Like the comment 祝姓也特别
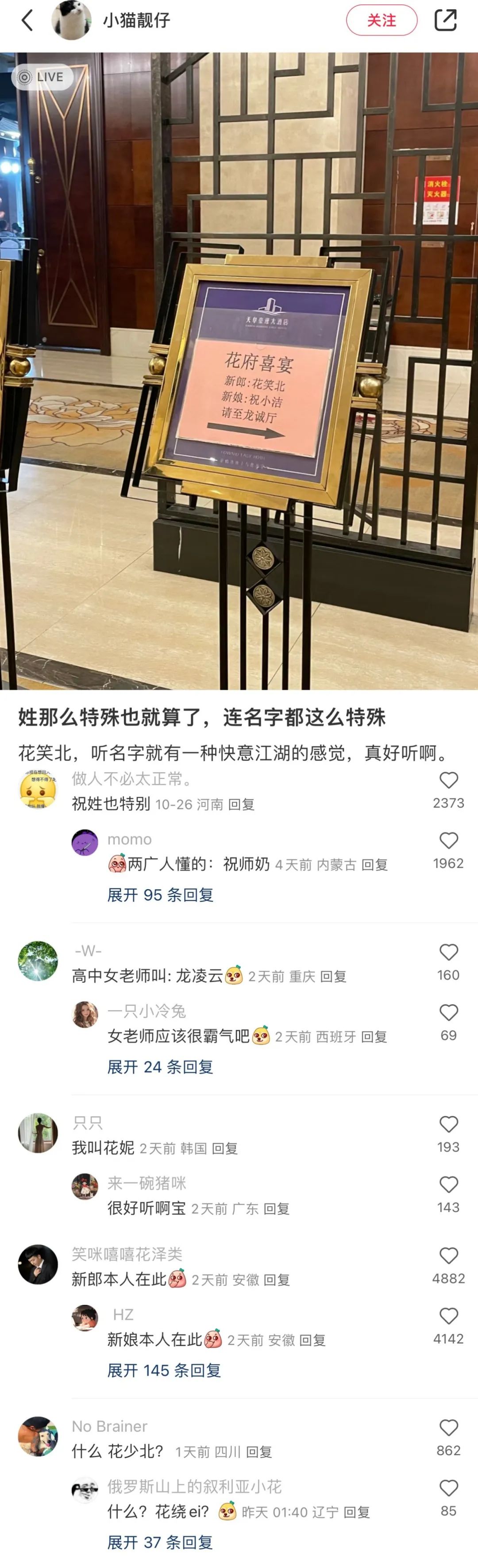Viewport: 478px width, 1568px height. coord(448,780)
